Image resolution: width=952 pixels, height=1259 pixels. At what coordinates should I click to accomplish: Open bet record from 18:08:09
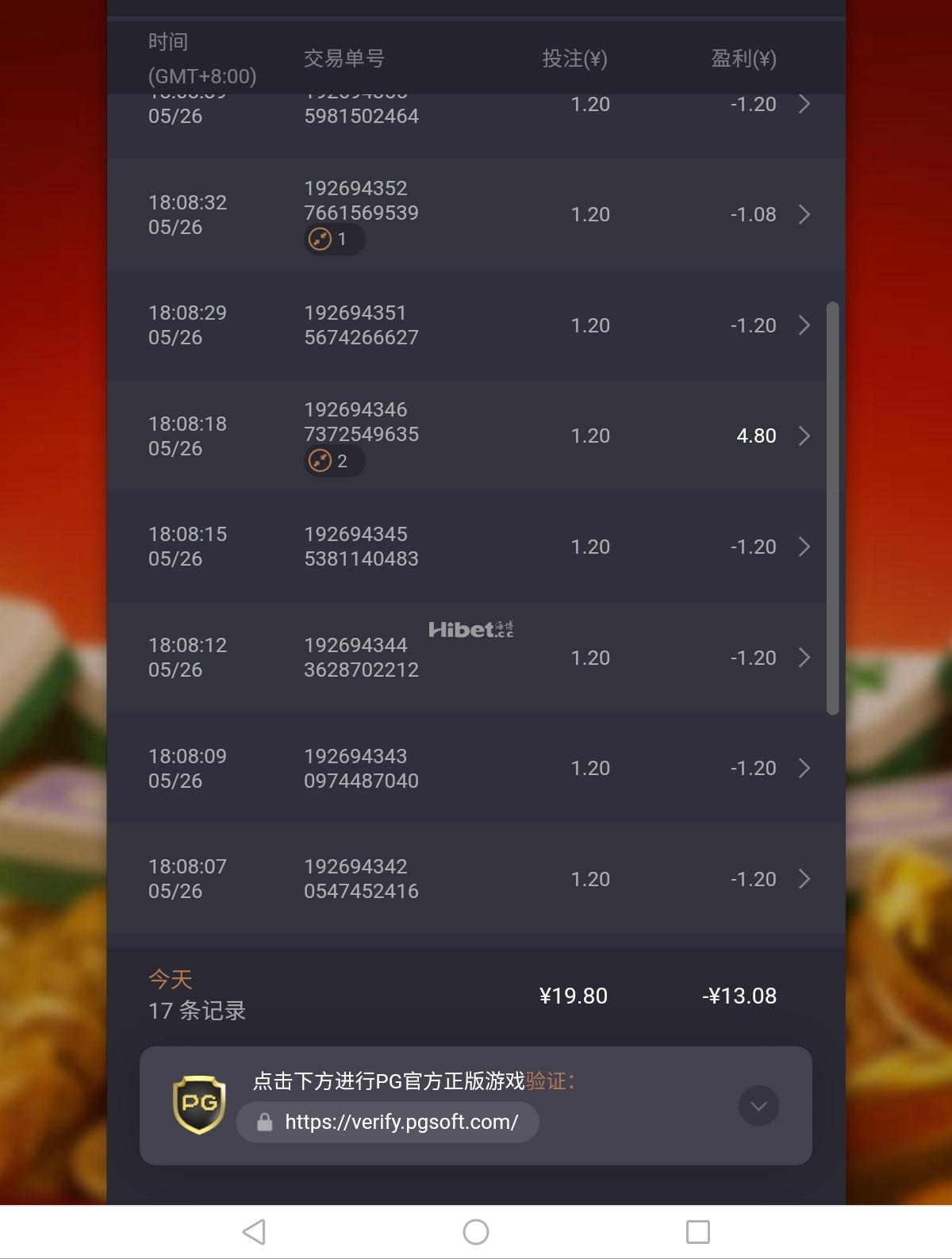(804, 768)
